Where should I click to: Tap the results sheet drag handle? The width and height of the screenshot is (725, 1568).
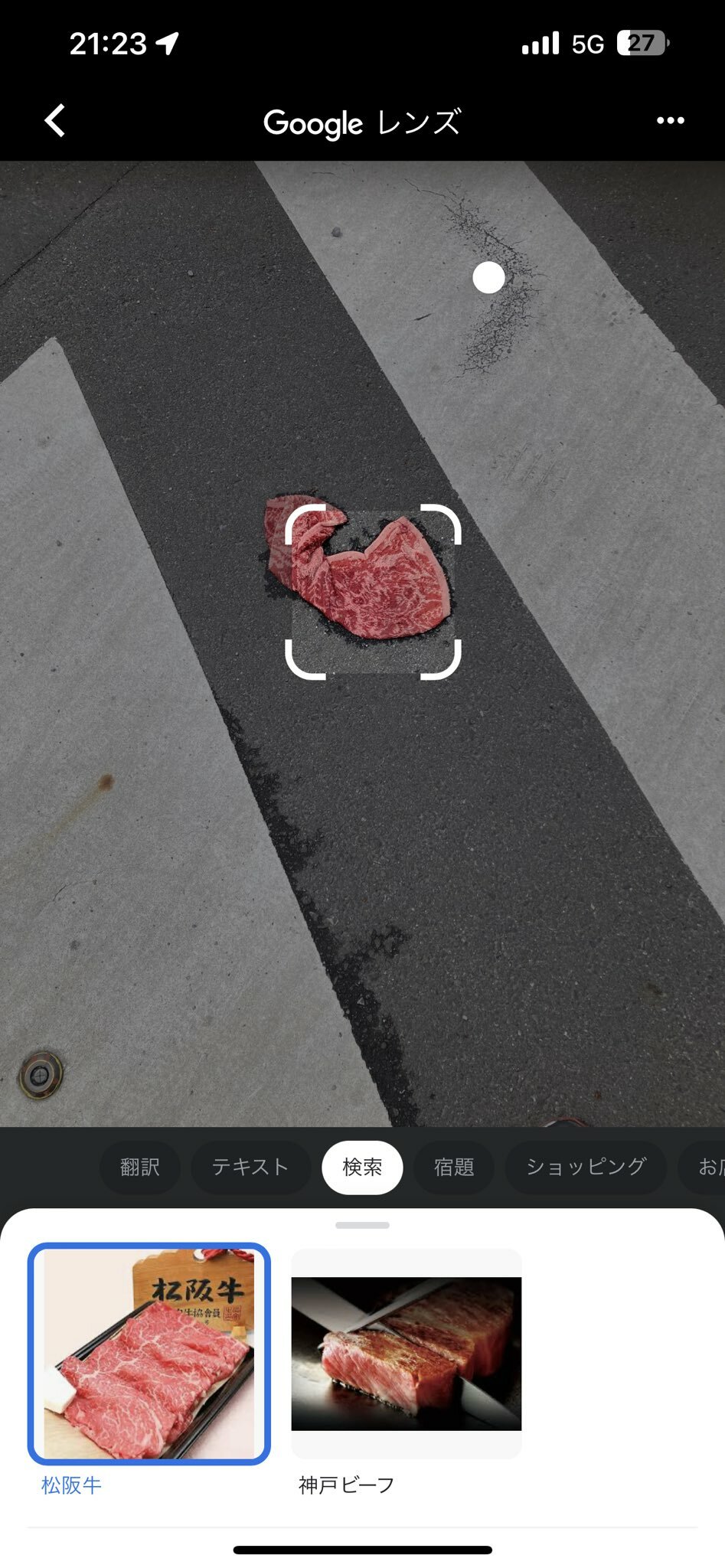click(362, 1225)
